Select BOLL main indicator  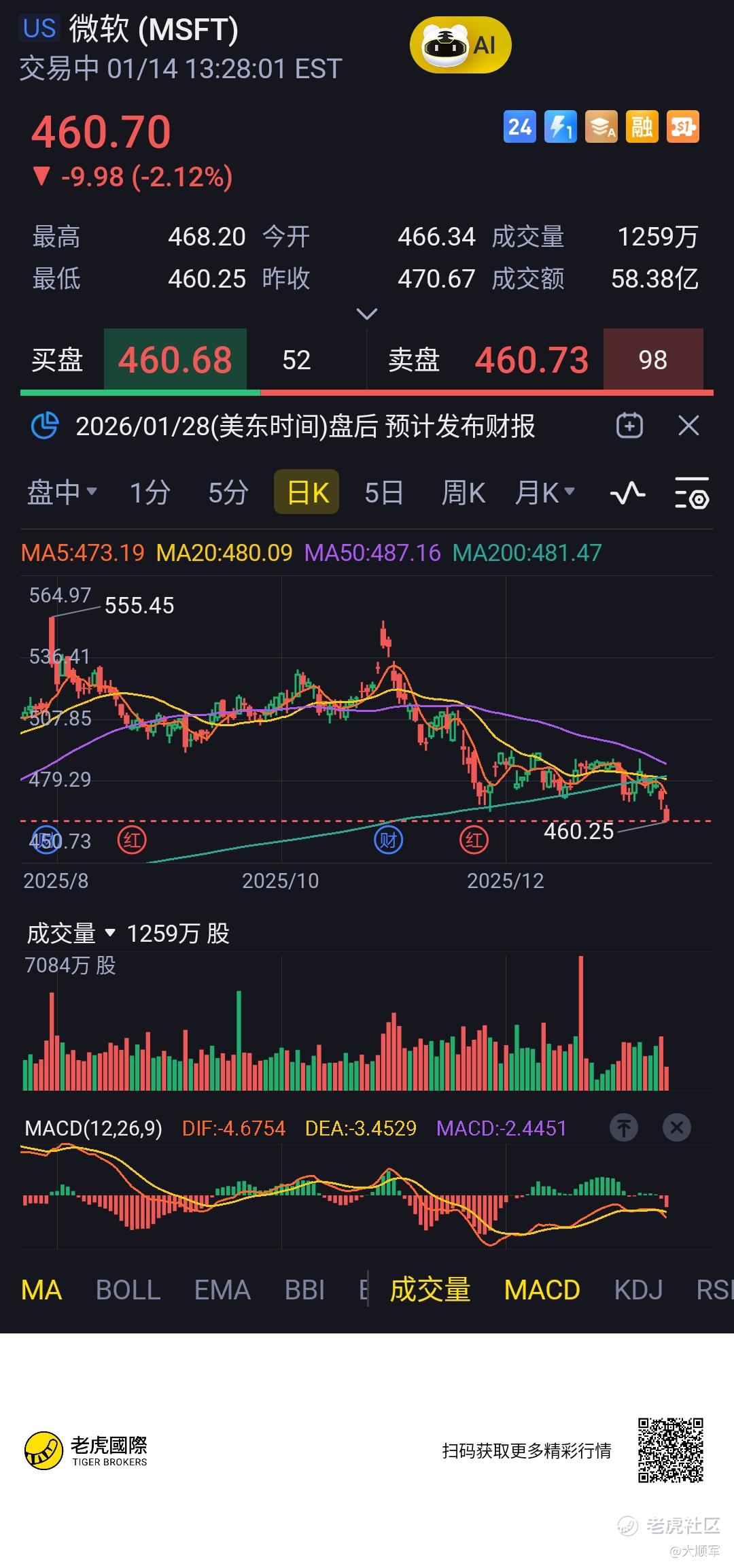(128, 1290)
